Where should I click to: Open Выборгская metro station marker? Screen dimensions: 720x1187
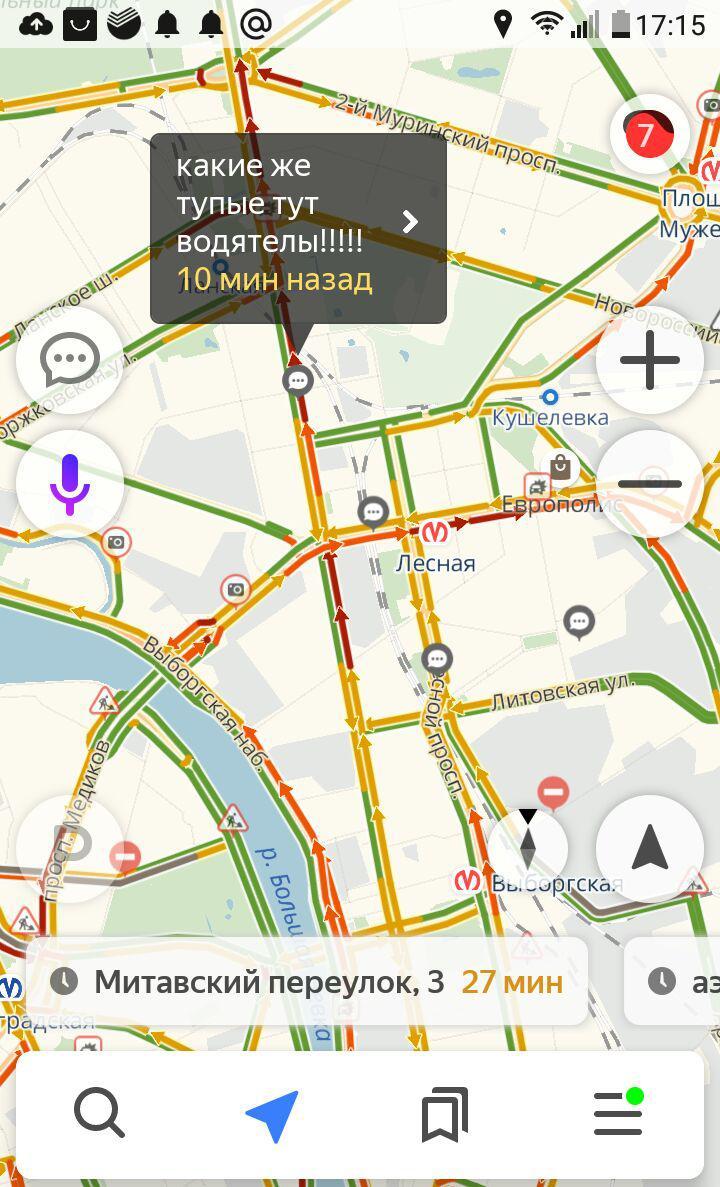point(468,881)
